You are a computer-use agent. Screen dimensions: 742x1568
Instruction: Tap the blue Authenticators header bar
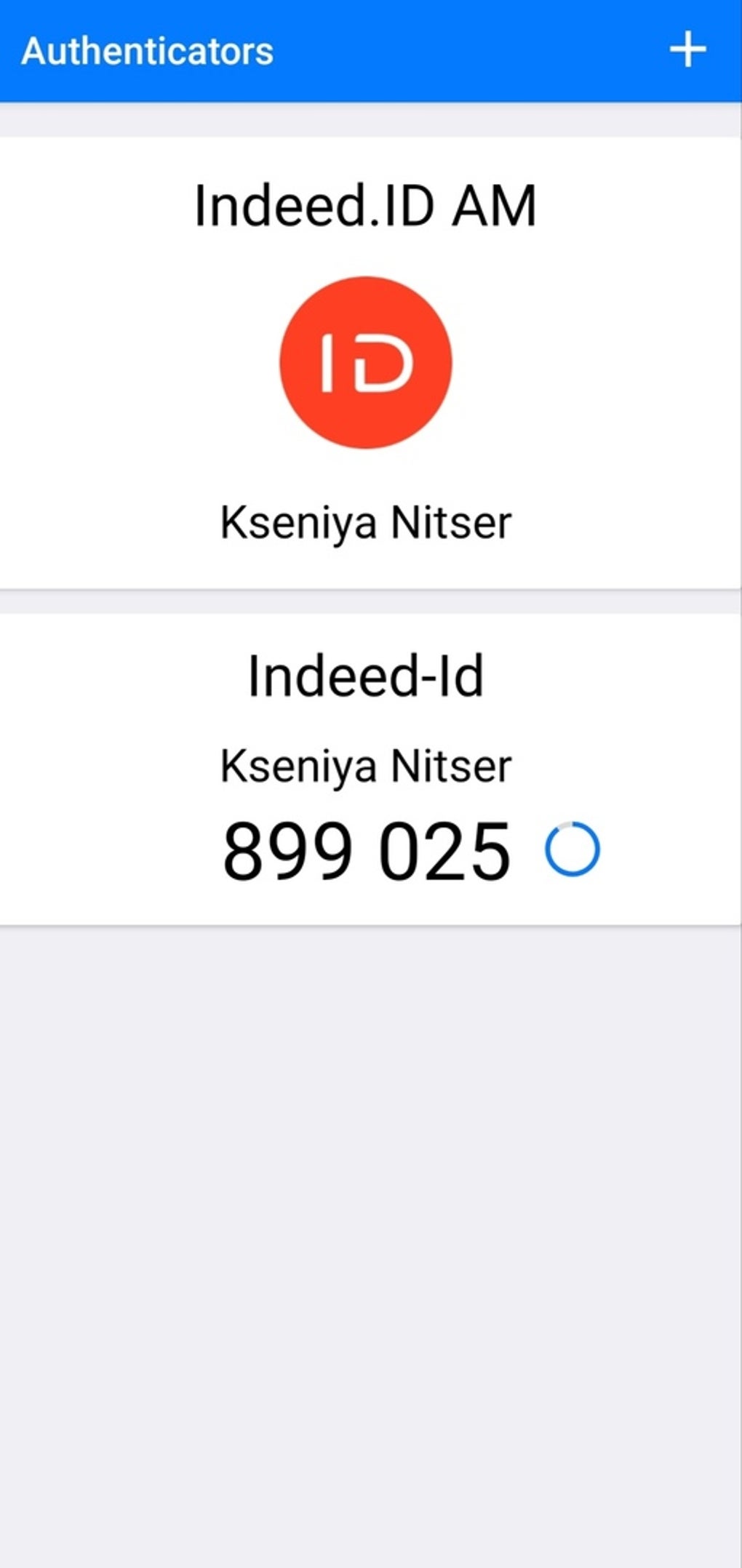[x=371, y=49]
